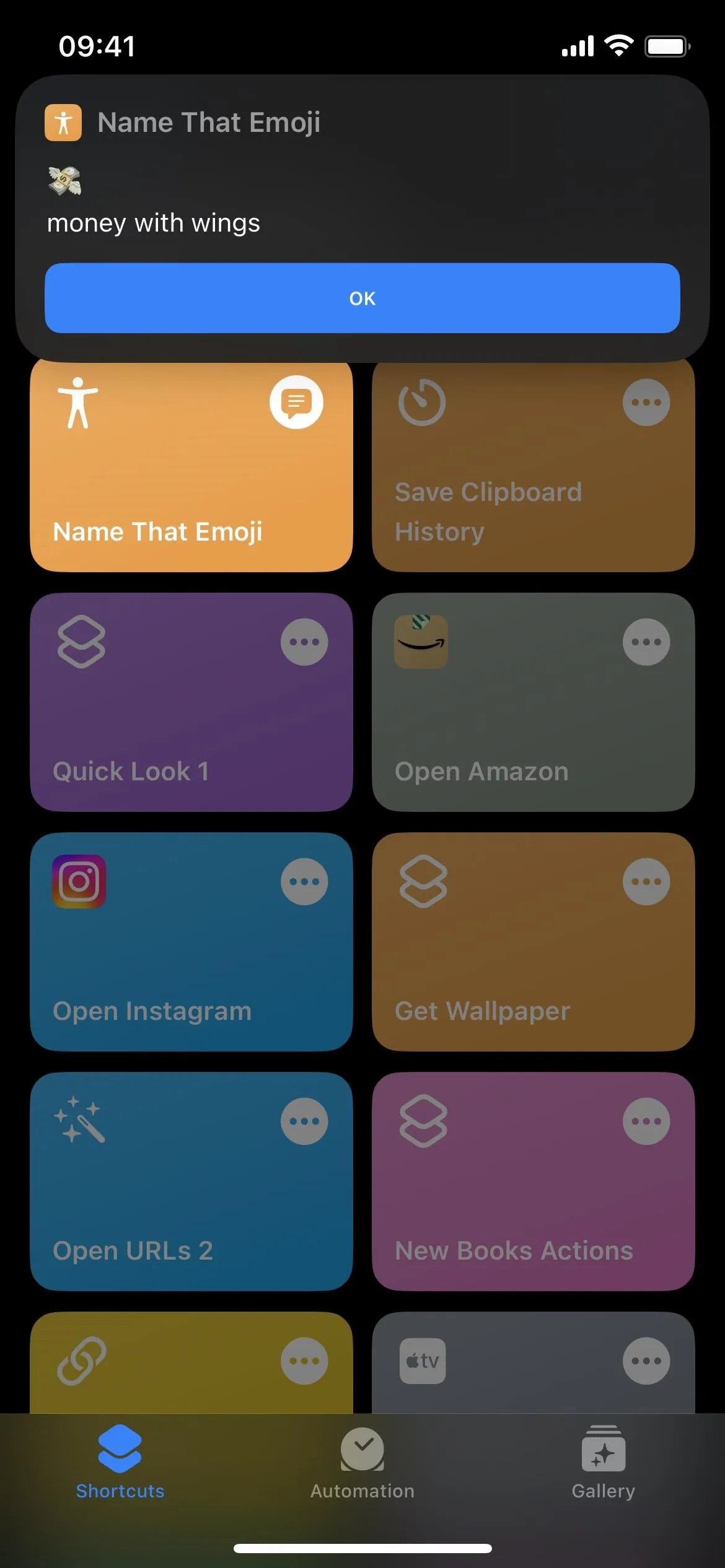The height and width of the screenshot is (1568, 725).
Task: Open options for Save Clipboard History
Action: point(646,403)
